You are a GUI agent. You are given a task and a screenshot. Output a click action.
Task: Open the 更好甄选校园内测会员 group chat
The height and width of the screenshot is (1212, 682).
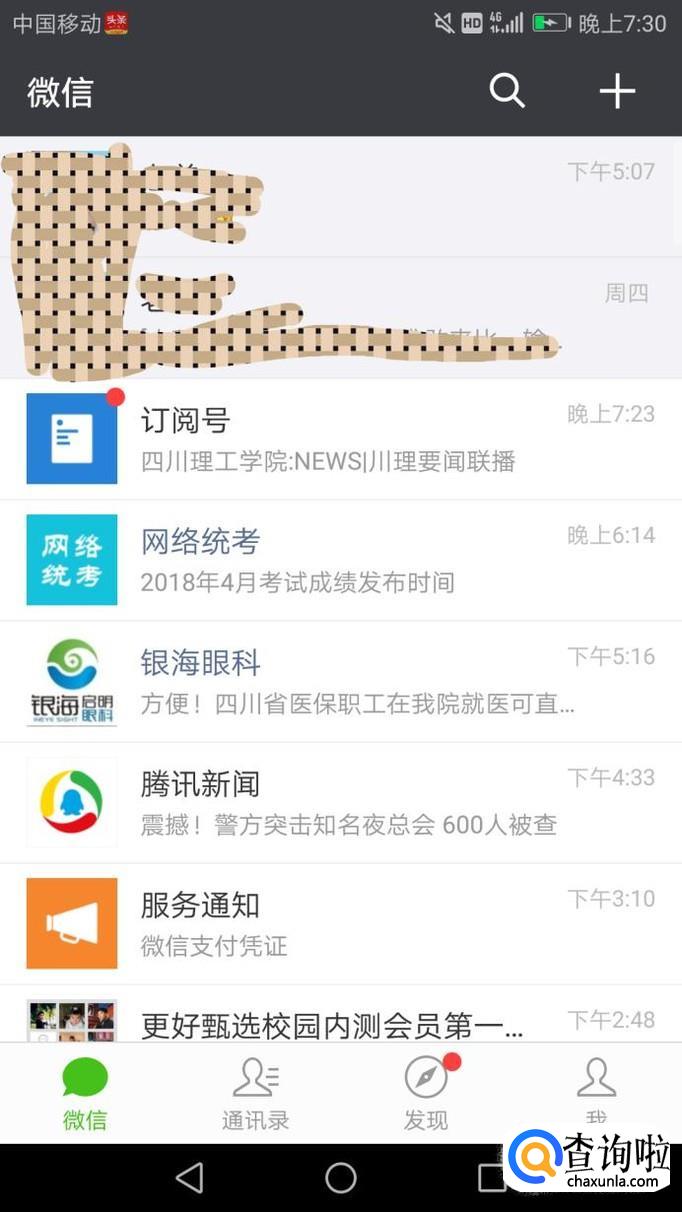click(340, 1020)
